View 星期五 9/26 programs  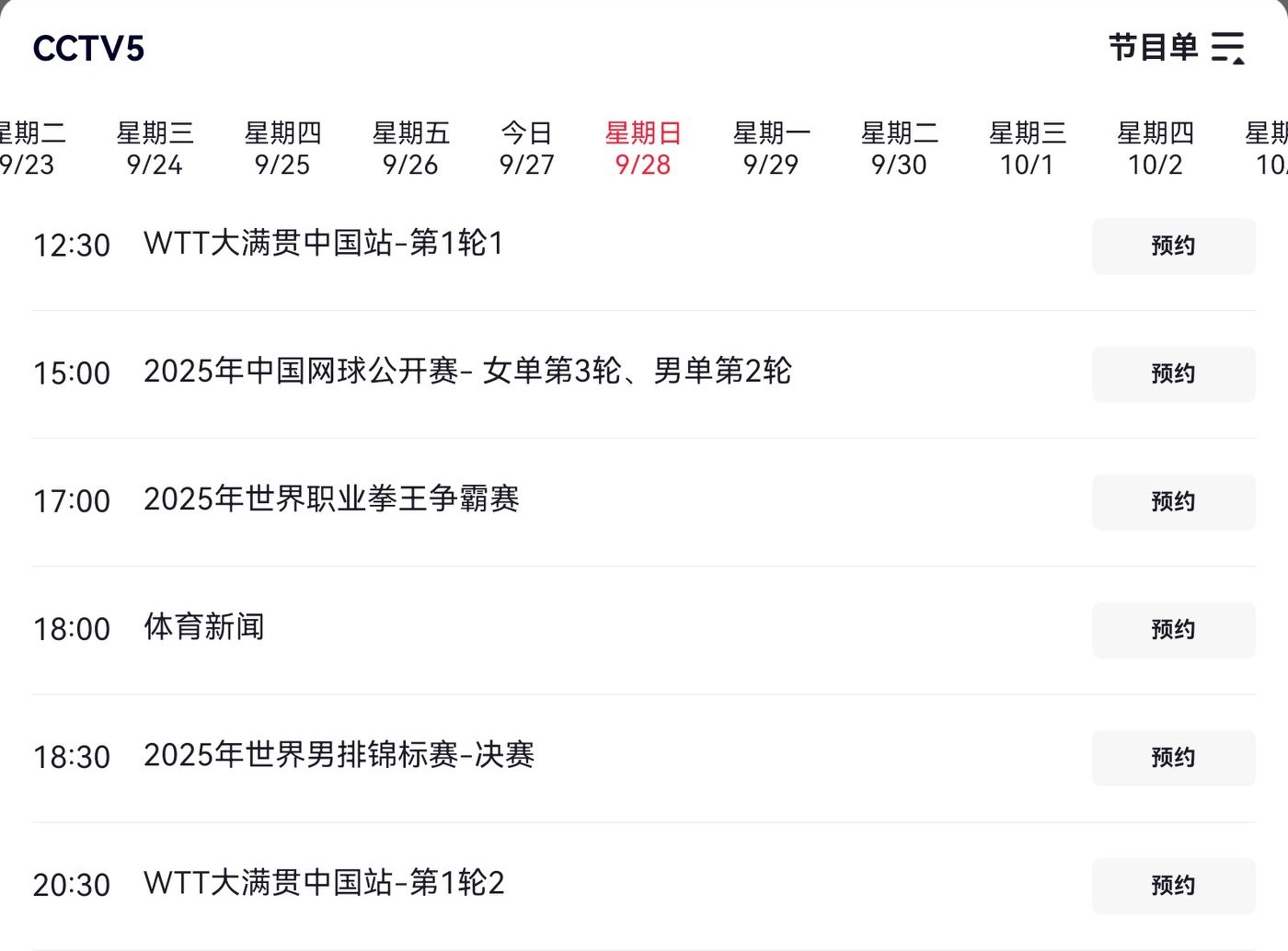(x=410, y=149)
